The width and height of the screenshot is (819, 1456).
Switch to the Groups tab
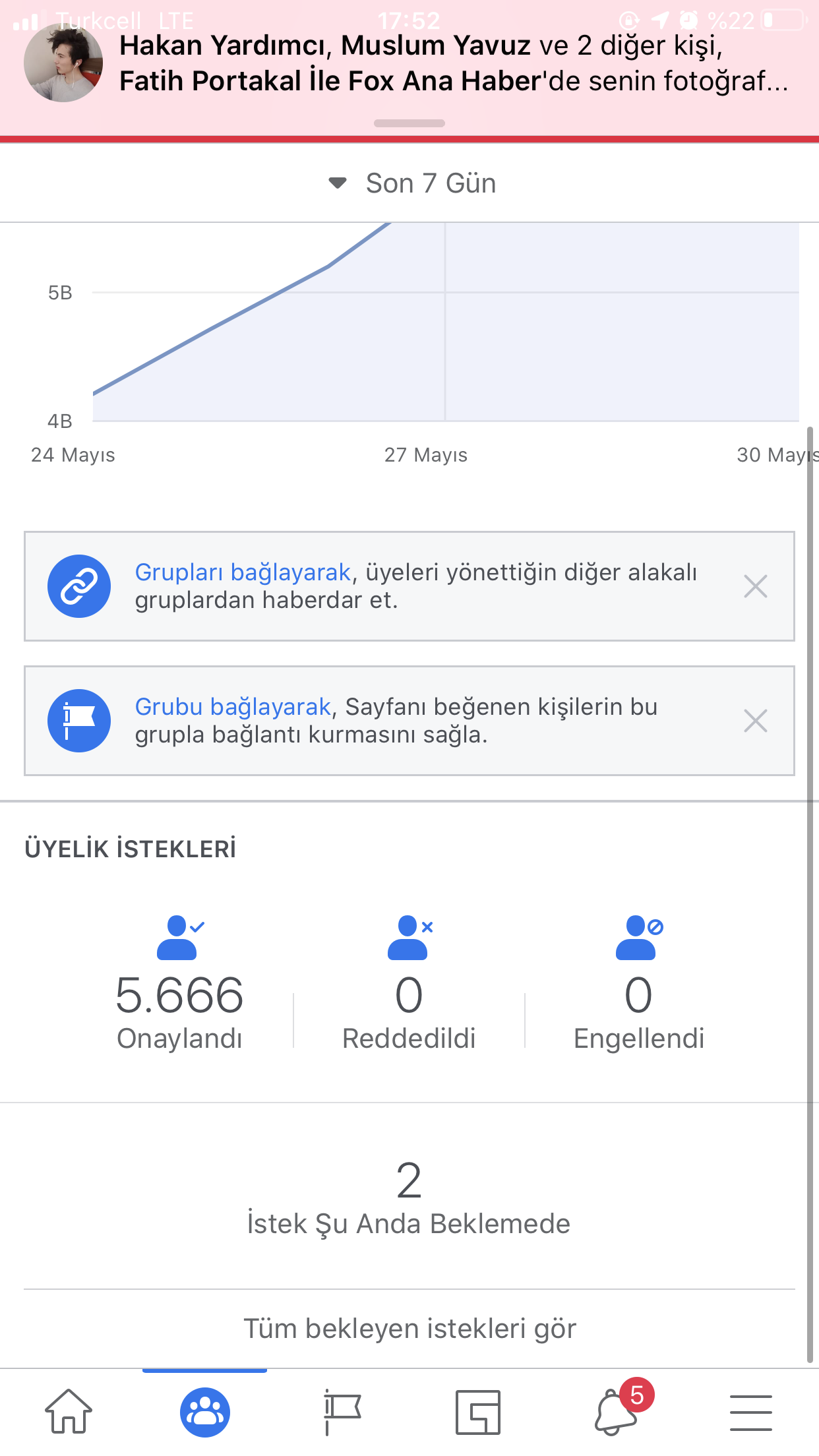click(x=205, y=1412)
